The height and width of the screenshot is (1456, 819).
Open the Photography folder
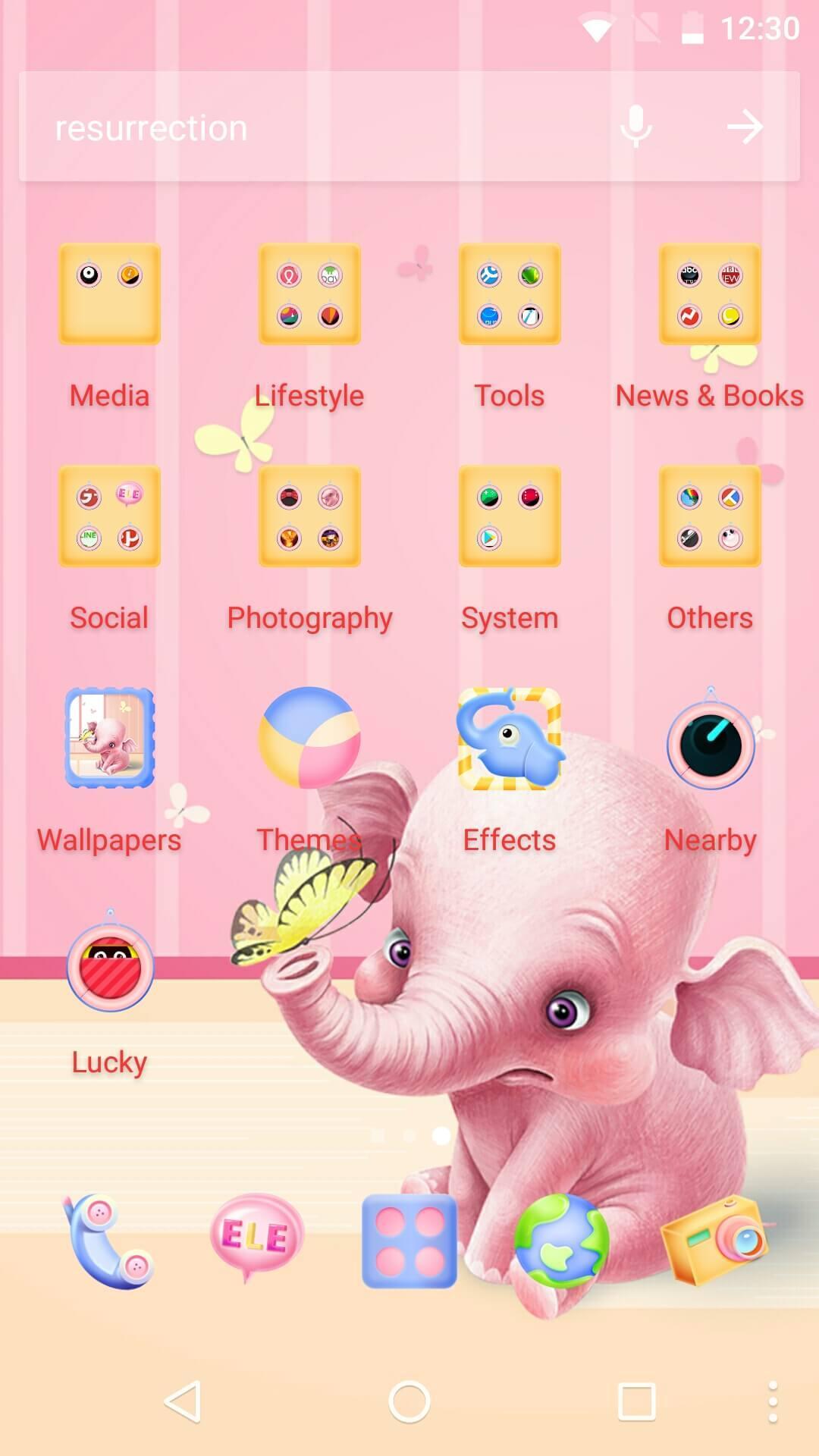(x=309, y=516)
